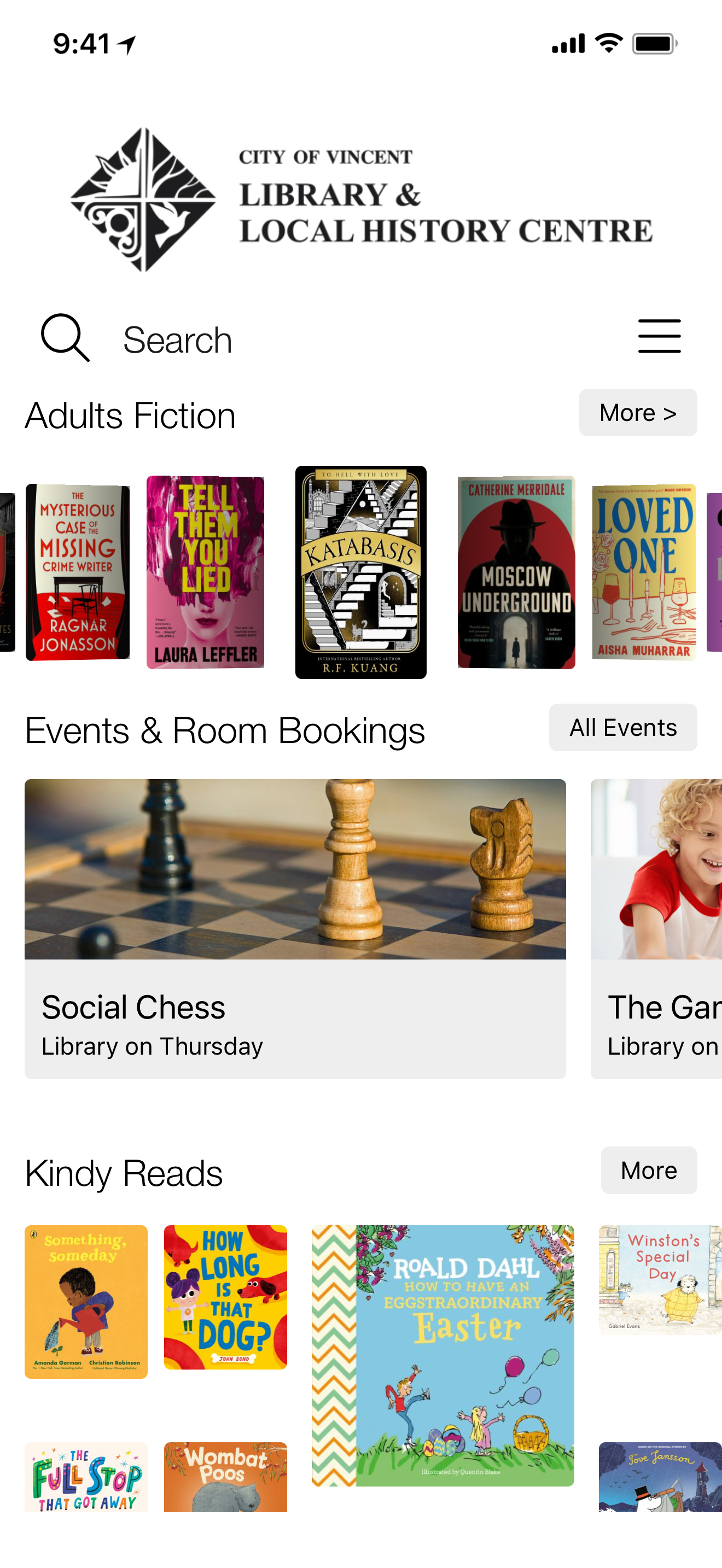The width and height of the screenshot is (722, 1568).
Task: Show more Kindy Reads books
Action: point(648,1170)
